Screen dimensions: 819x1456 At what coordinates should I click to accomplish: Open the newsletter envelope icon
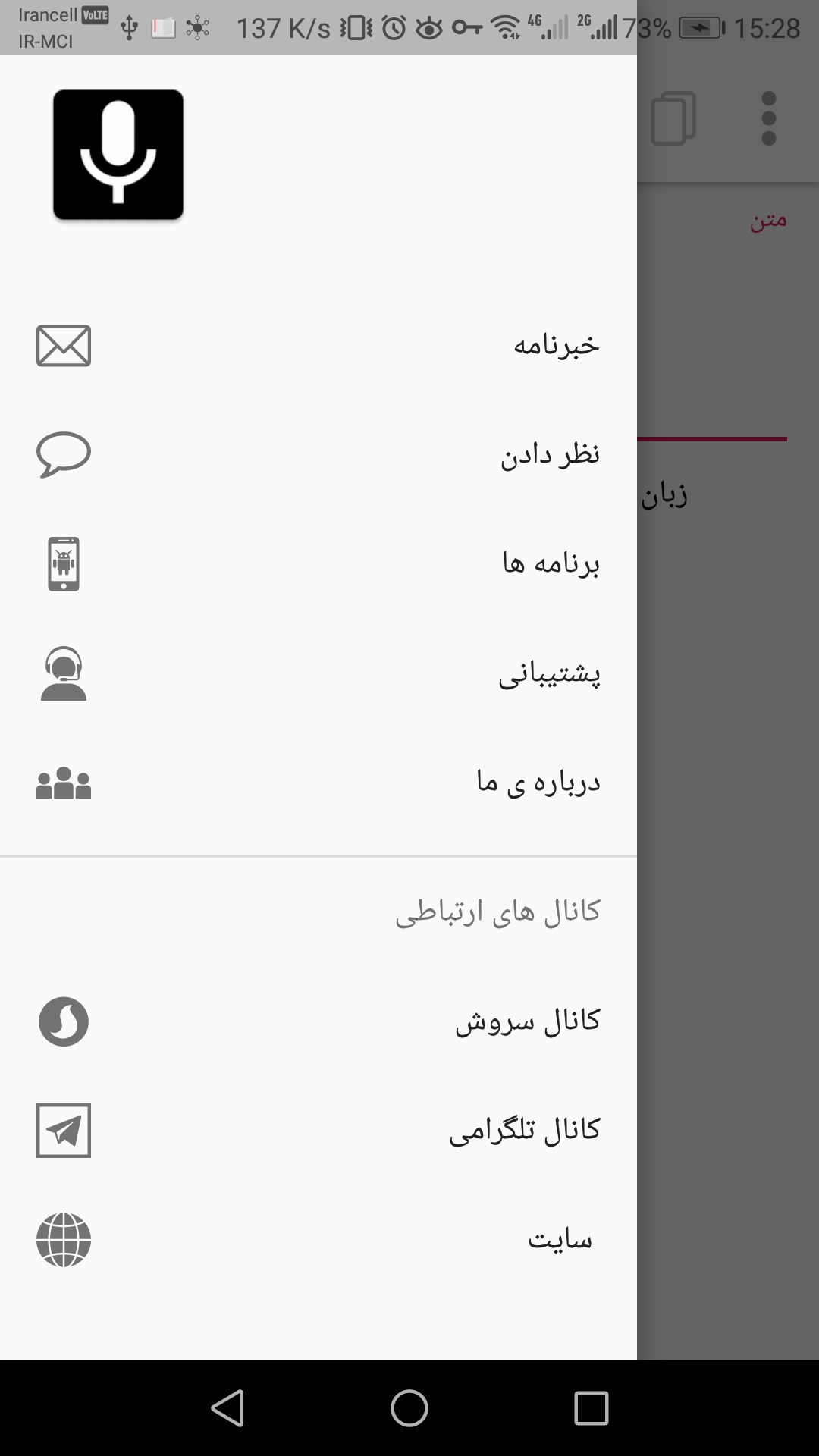pos(64,345)
